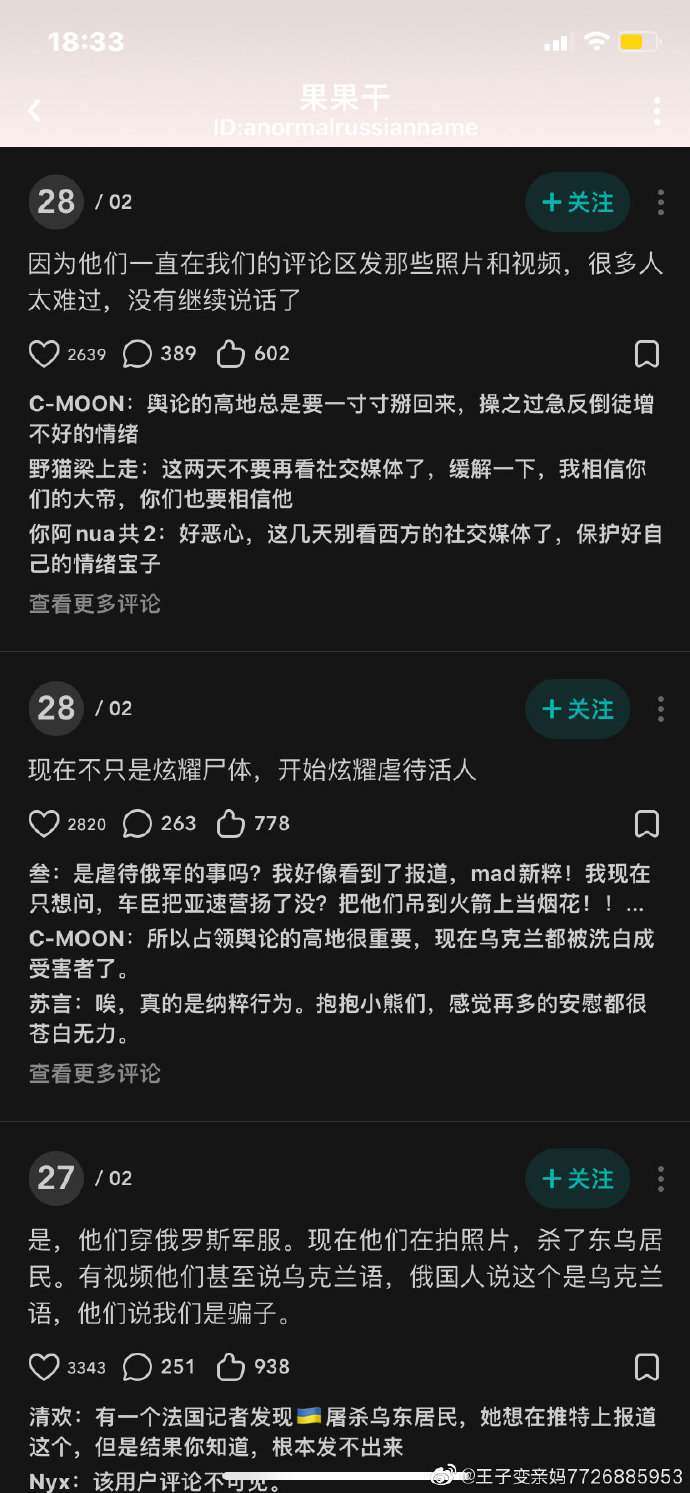Bookmark the 俄罗斯军服 post
This screenshot has height=1493, width=690.
click(x=647, y=1367)
